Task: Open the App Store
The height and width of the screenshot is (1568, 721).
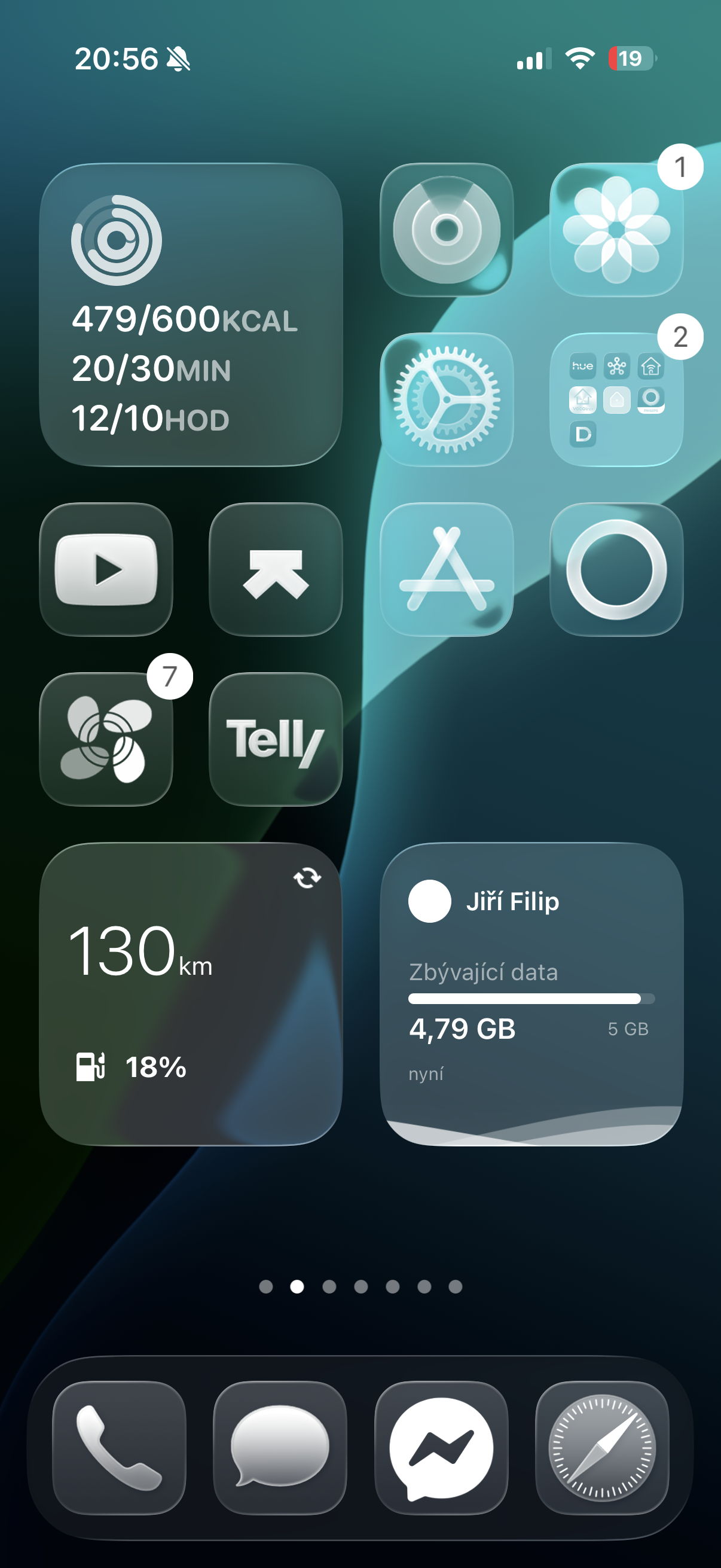Action: (447, 569)
